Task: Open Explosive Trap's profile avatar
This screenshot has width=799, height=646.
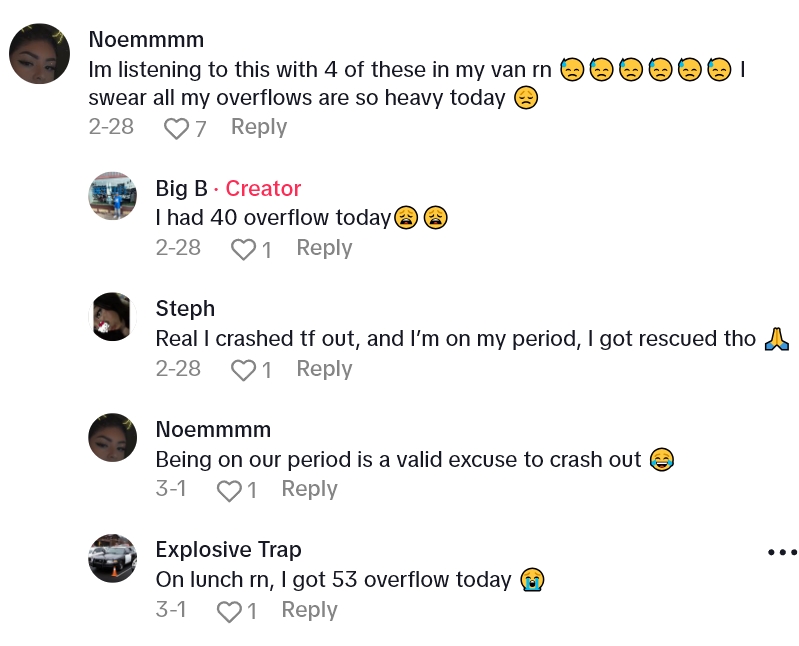Action: [112, 558]
